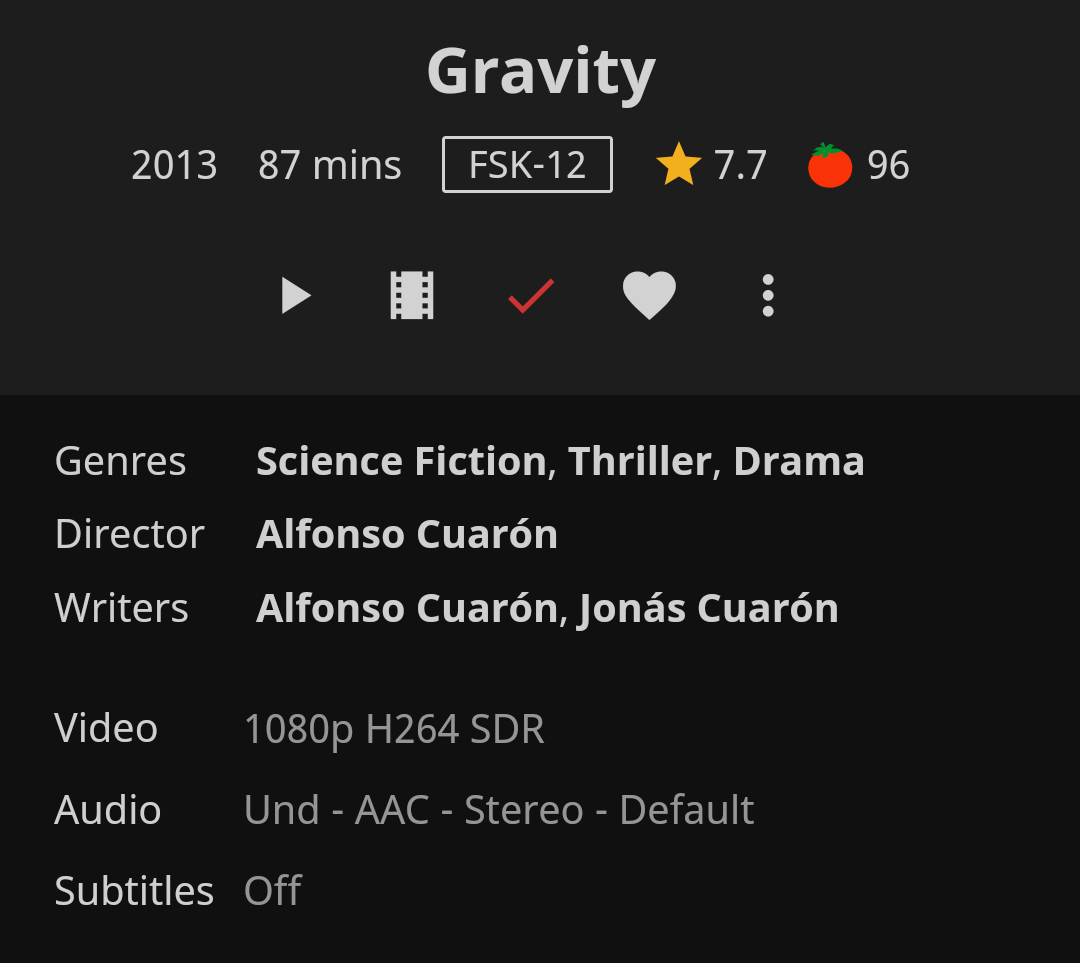Open writer Jonás Cuarón's page

pos(708,608)
